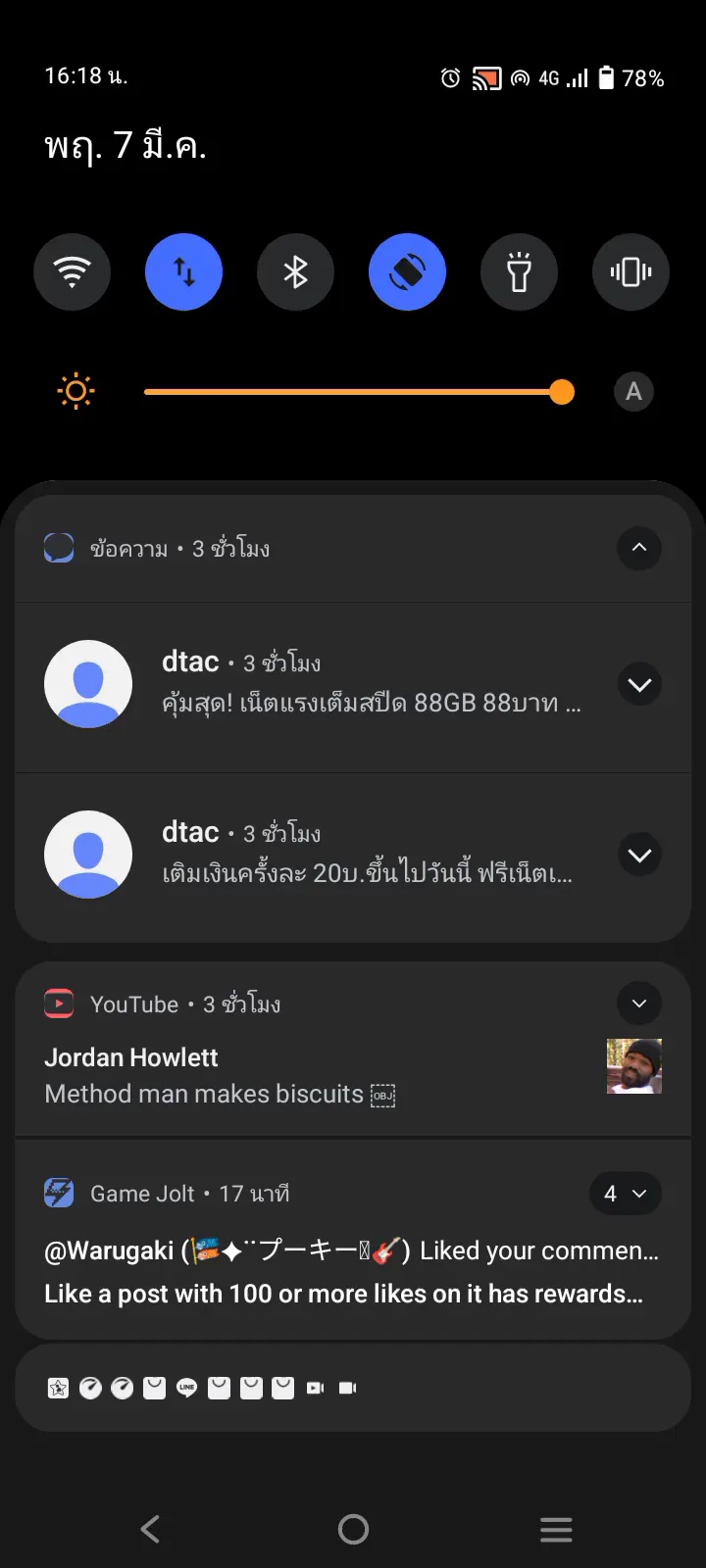Image resolution: width=706 pixels, height=1568 pixels.
Task: Switch on the flashlight
Action: 519,271
